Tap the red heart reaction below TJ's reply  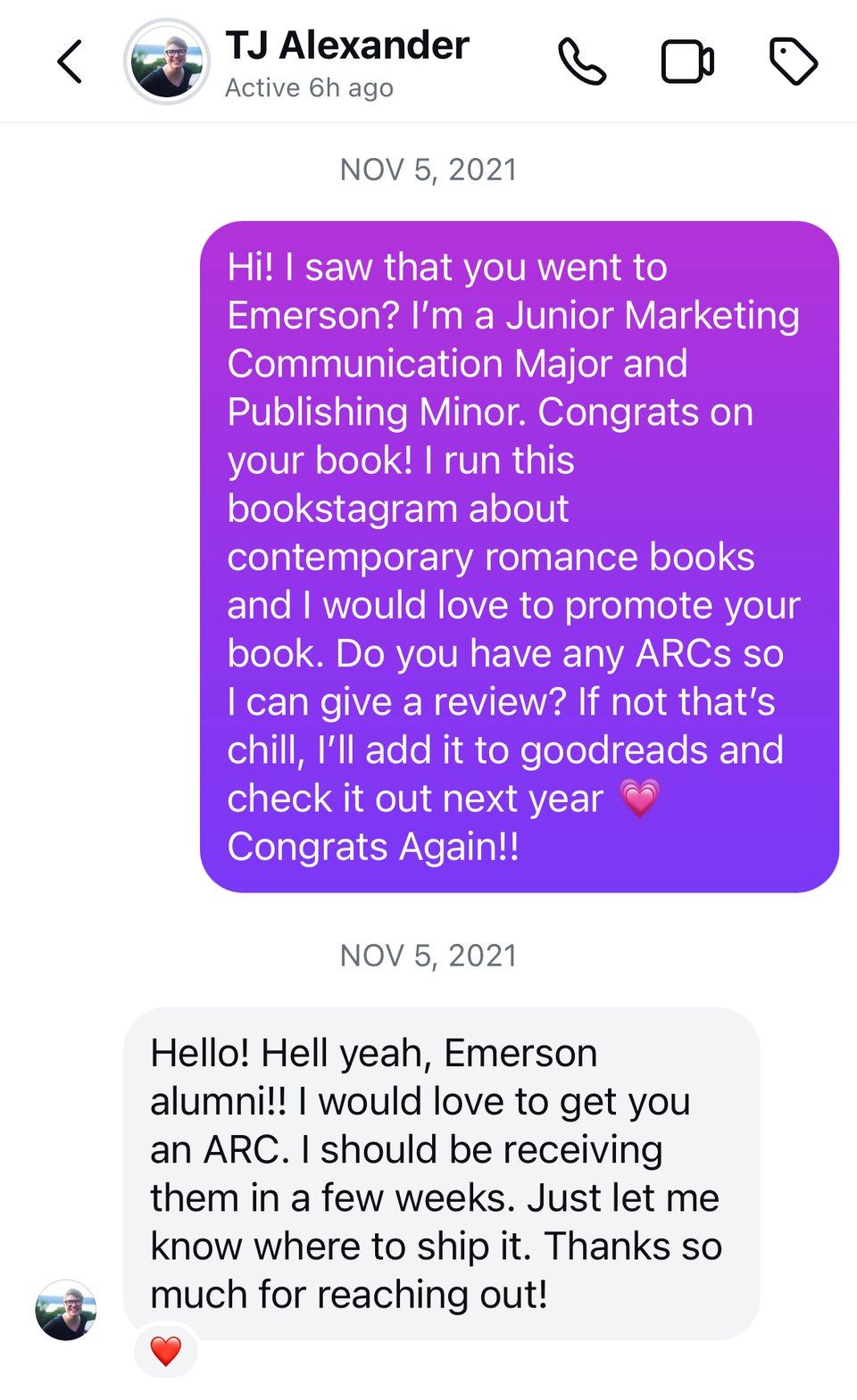(168, 1349)
